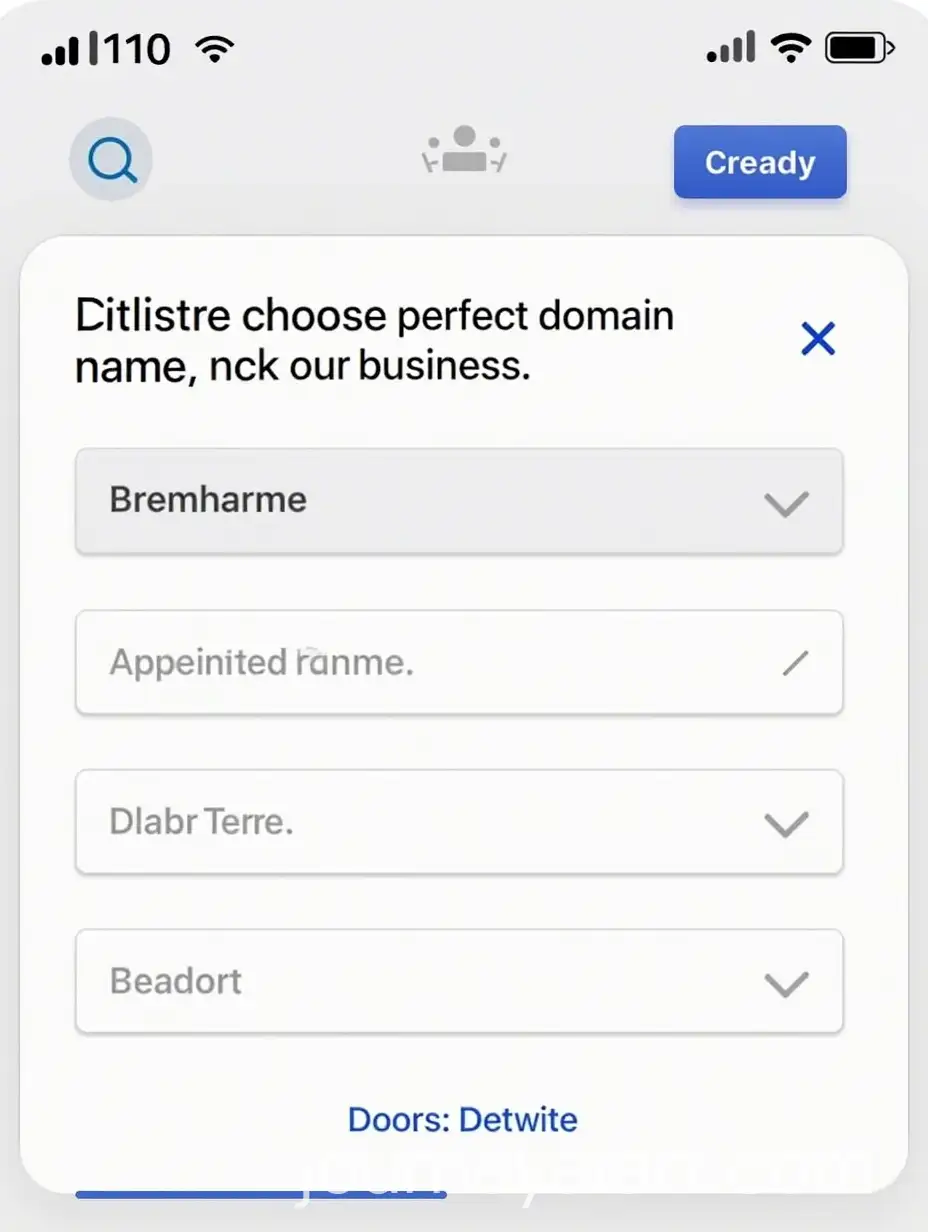Expand the Beadort selector
928x1232 pixels.
460,981
